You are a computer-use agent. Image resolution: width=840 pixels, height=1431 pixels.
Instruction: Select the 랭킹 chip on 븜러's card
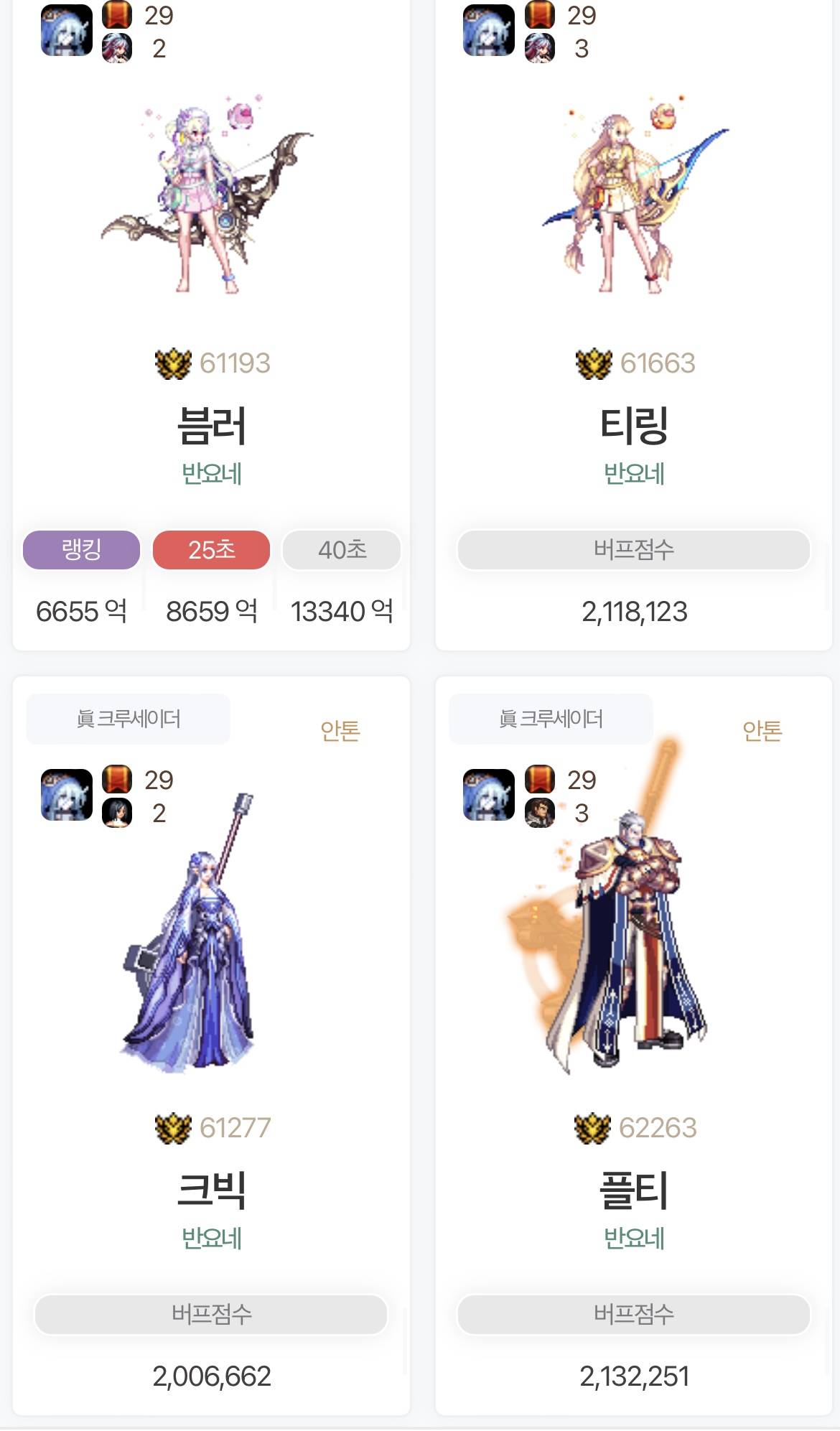(81, 550)
